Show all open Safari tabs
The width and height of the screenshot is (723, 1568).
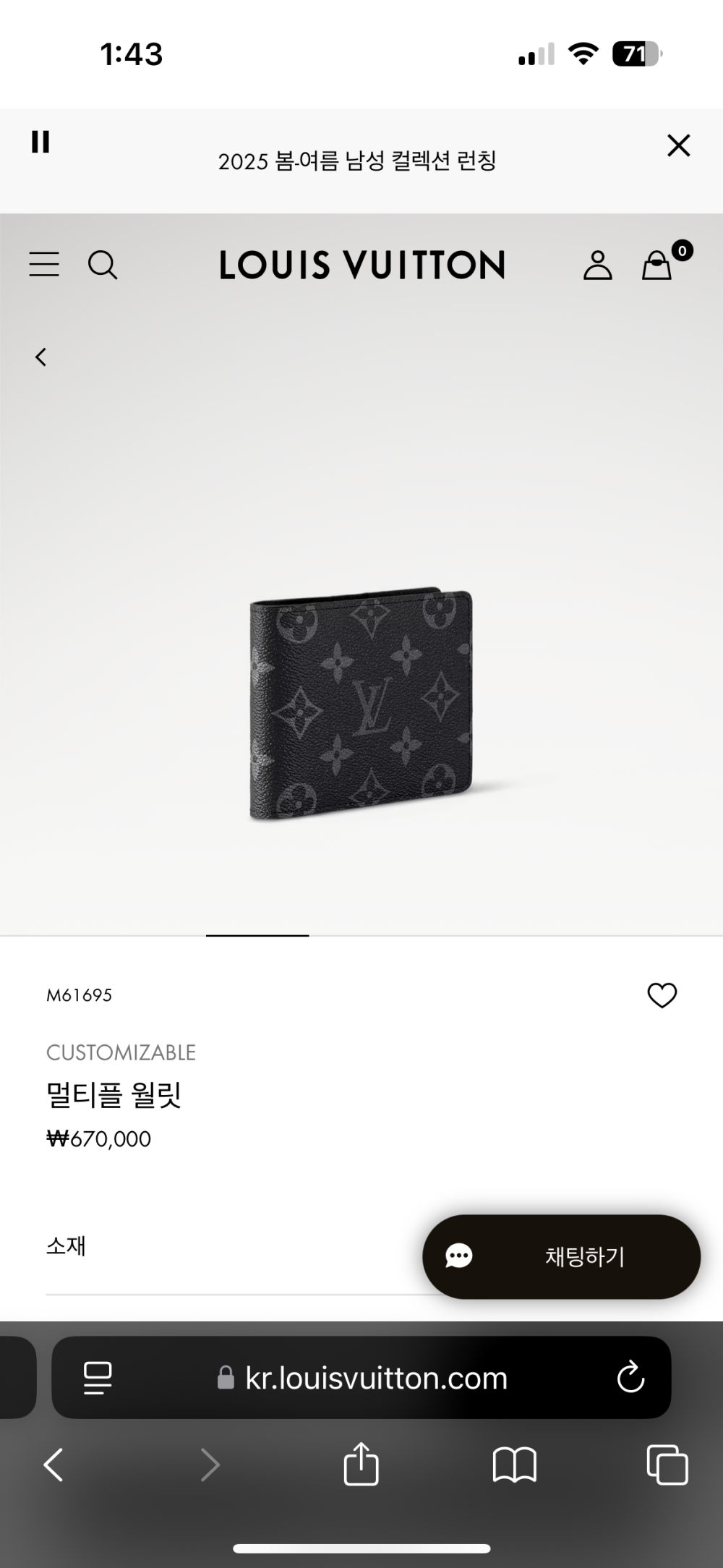pos(667,1465)
